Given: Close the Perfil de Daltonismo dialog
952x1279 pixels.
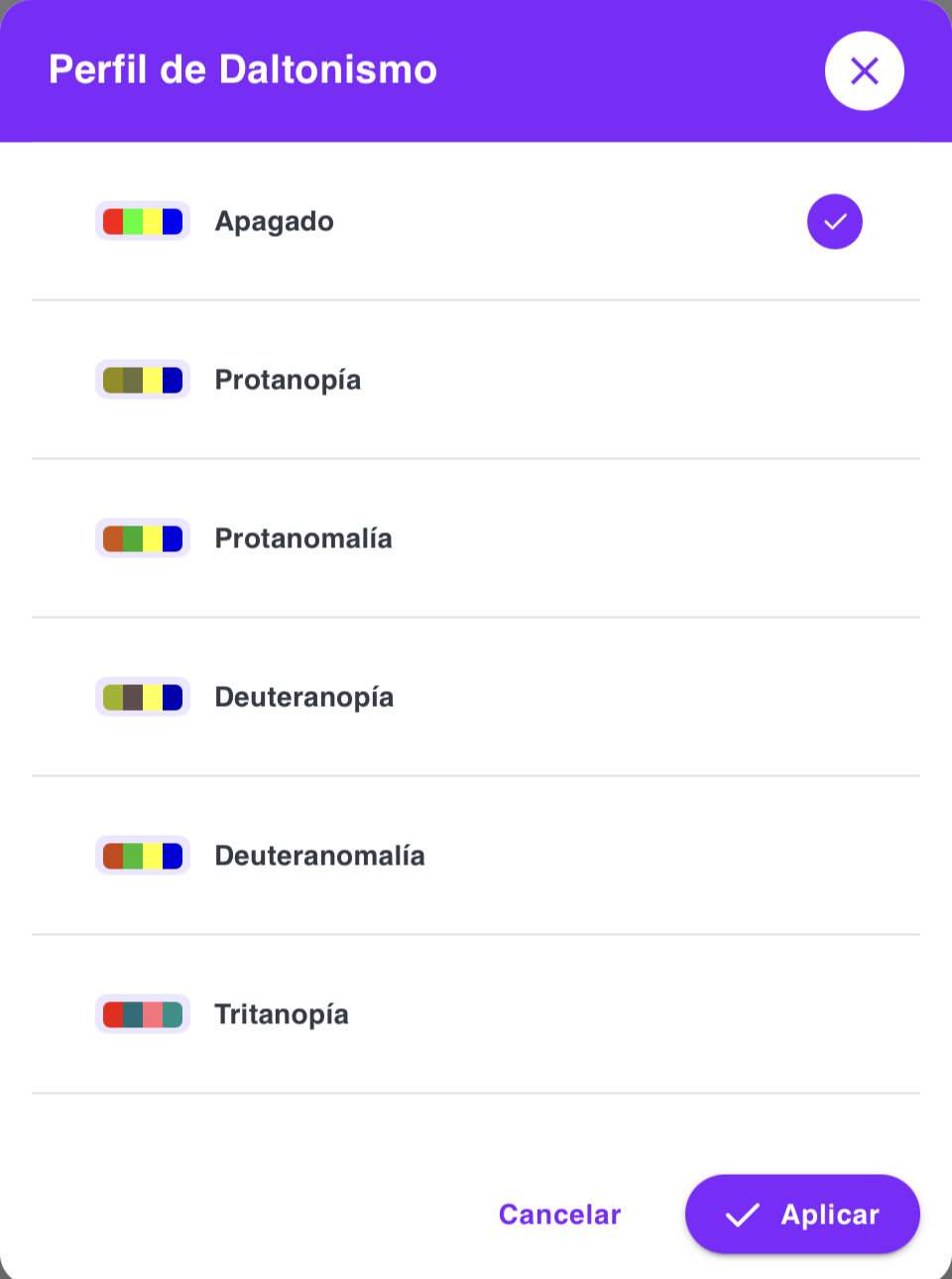Looking at the screenshot, I should point(864,71).
